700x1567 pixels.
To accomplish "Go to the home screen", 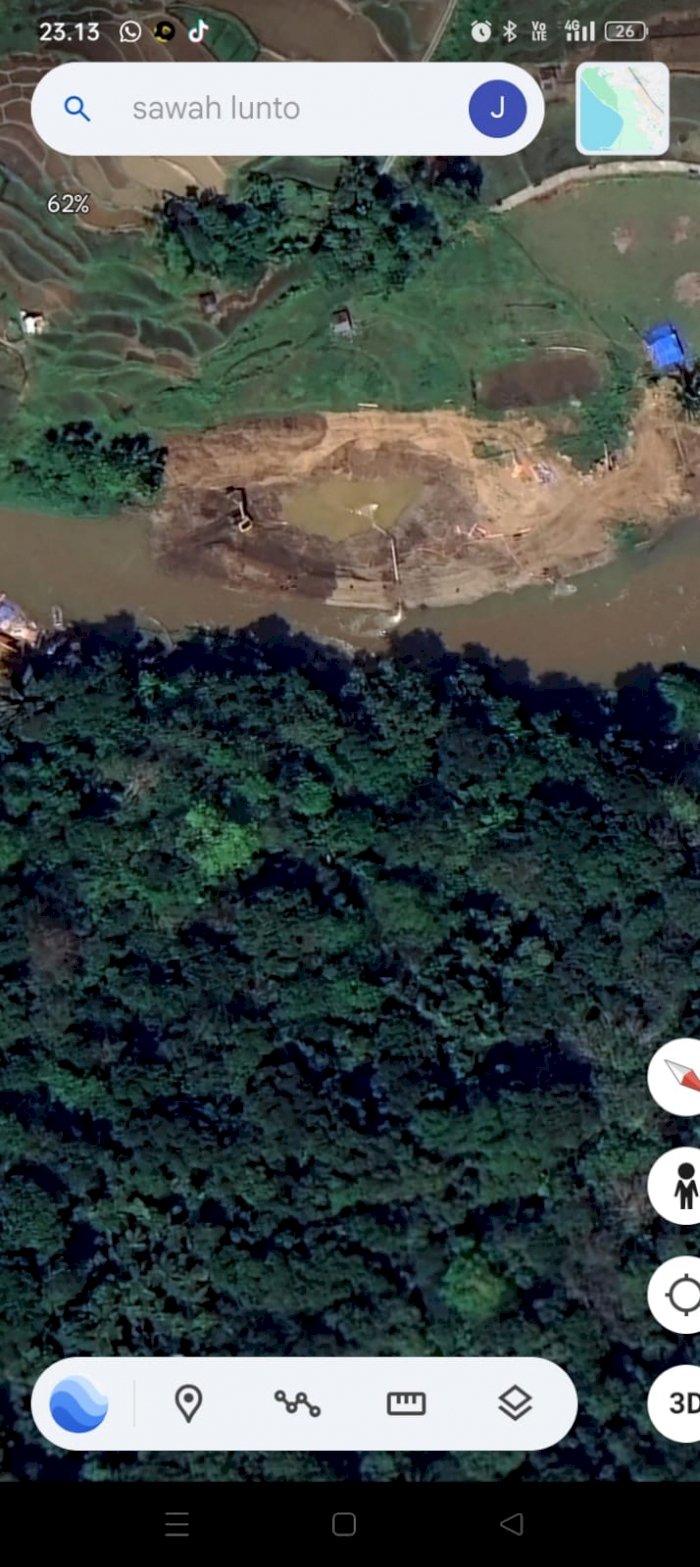I will [344, 1524].
